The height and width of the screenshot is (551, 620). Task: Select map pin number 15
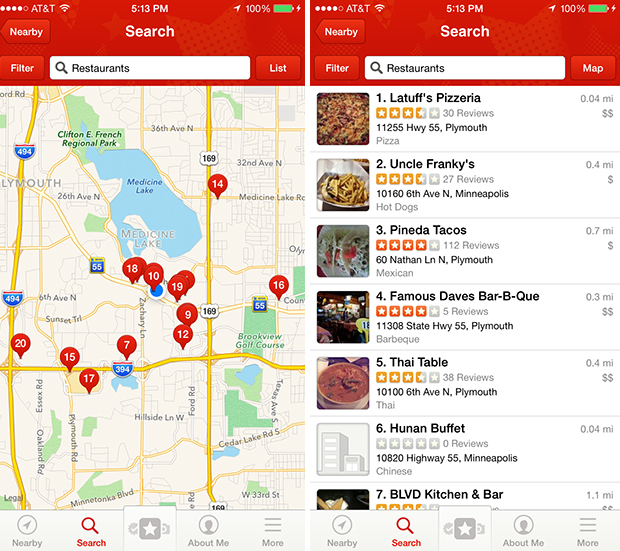click(69, 357)
